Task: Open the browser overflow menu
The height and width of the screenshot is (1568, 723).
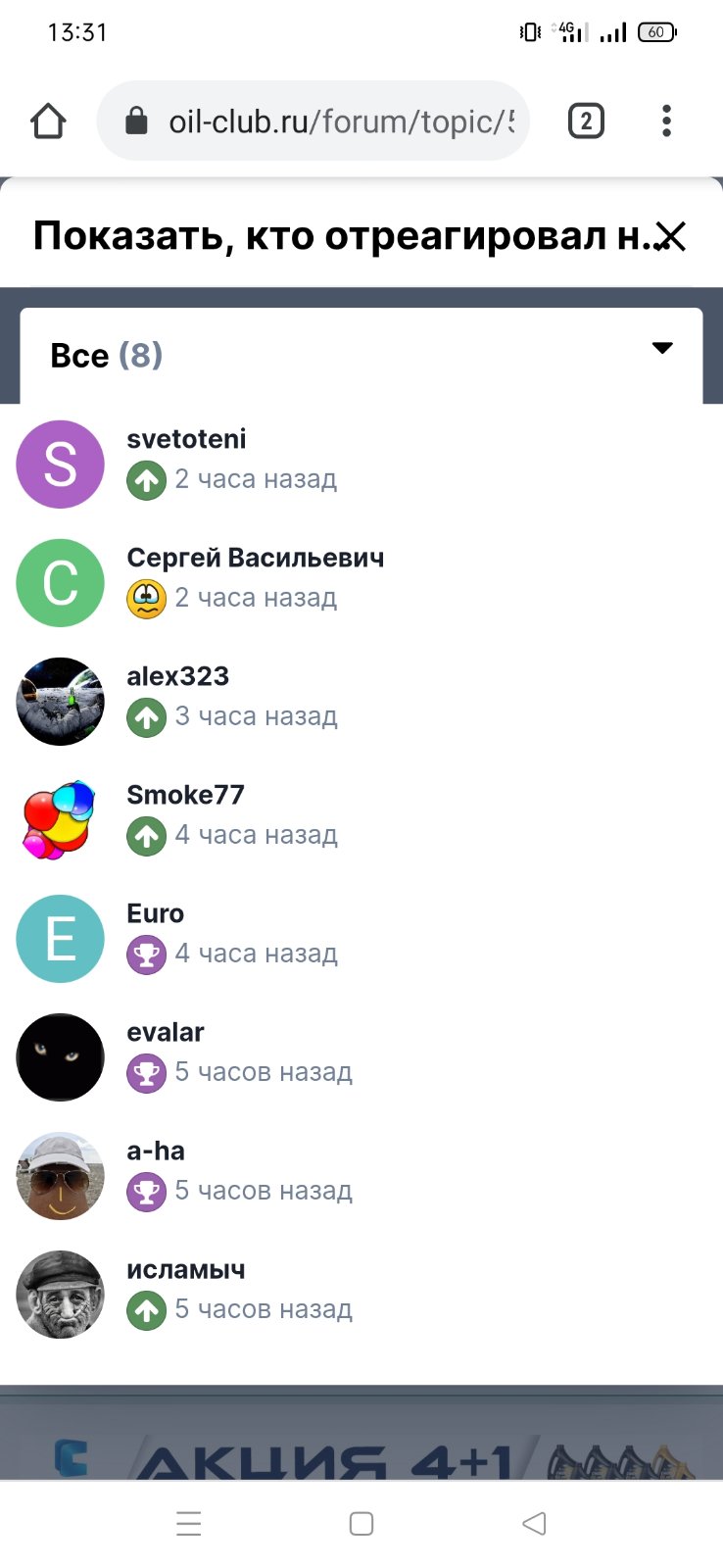Action: (666, 122)
